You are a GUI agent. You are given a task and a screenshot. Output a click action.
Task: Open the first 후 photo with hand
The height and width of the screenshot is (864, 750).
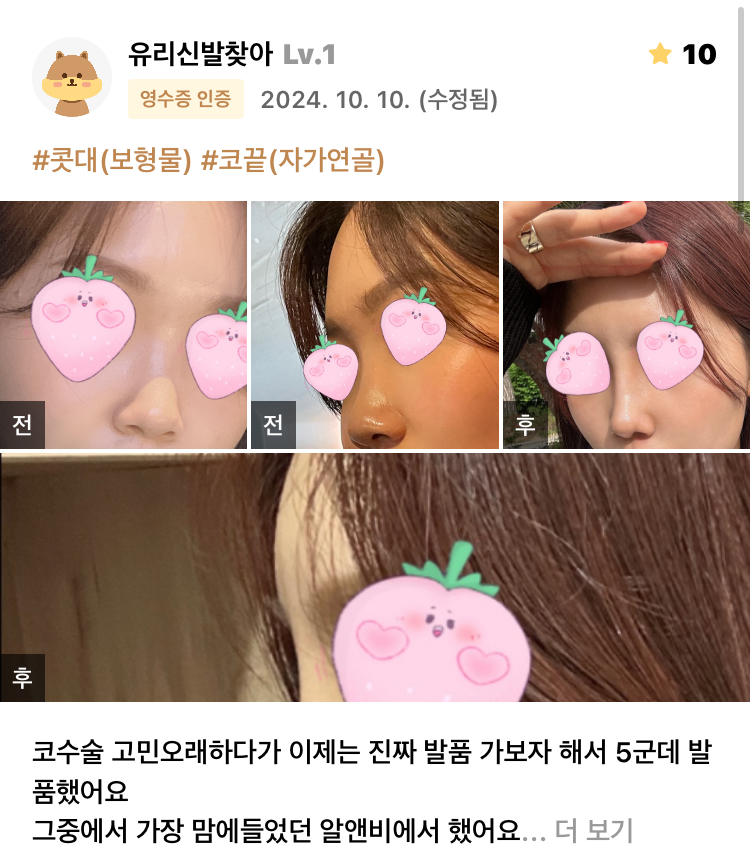[x=626, y=325]
